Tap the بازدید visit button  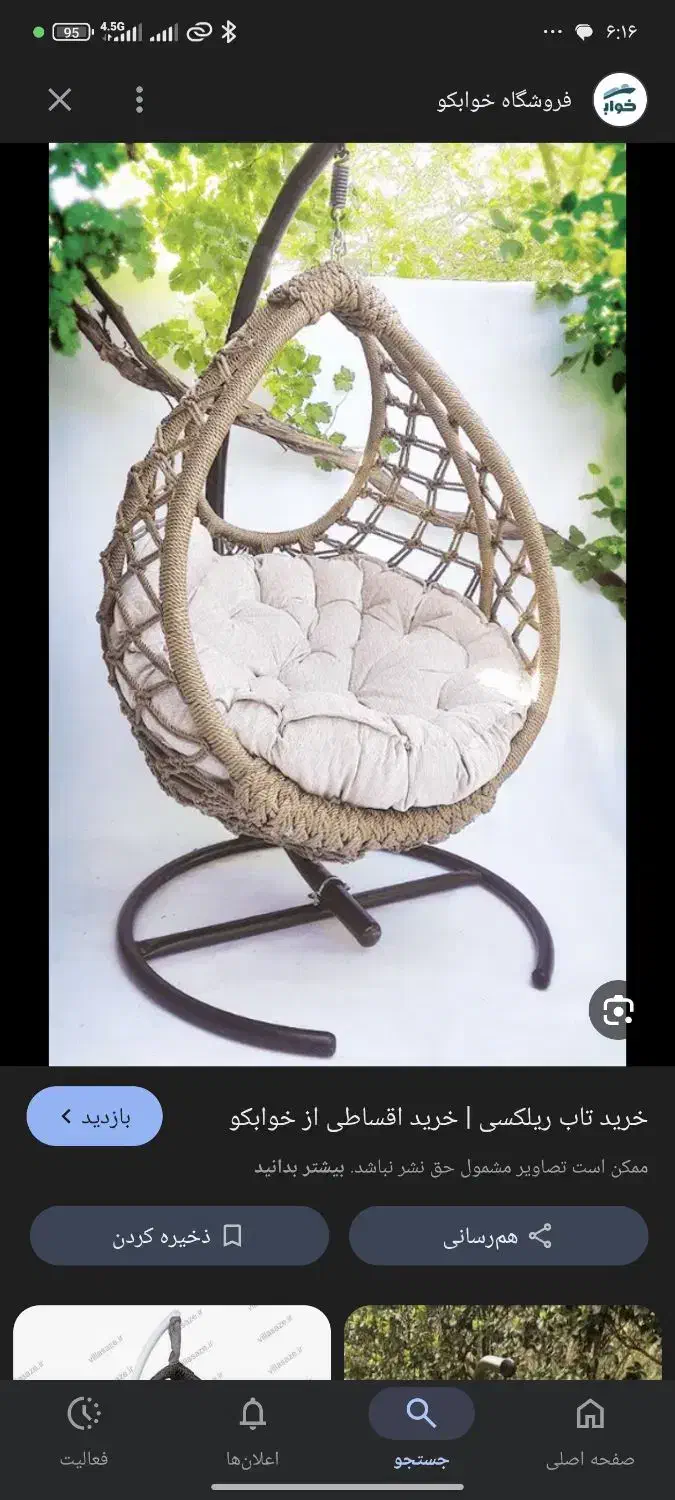(x=95, y=1116)
